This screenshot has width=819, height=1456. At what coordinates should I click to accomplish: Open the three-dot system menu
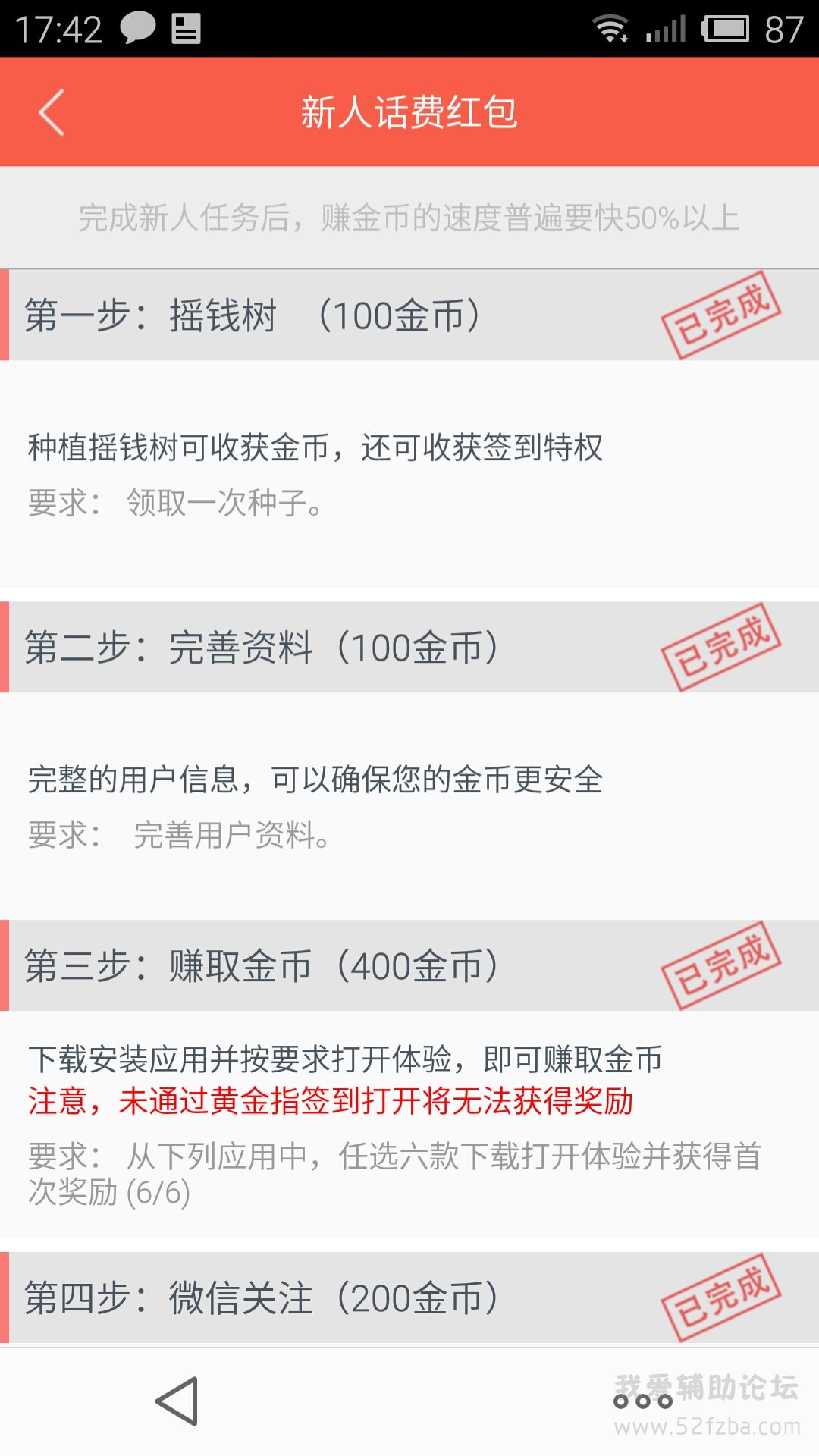643,1401
